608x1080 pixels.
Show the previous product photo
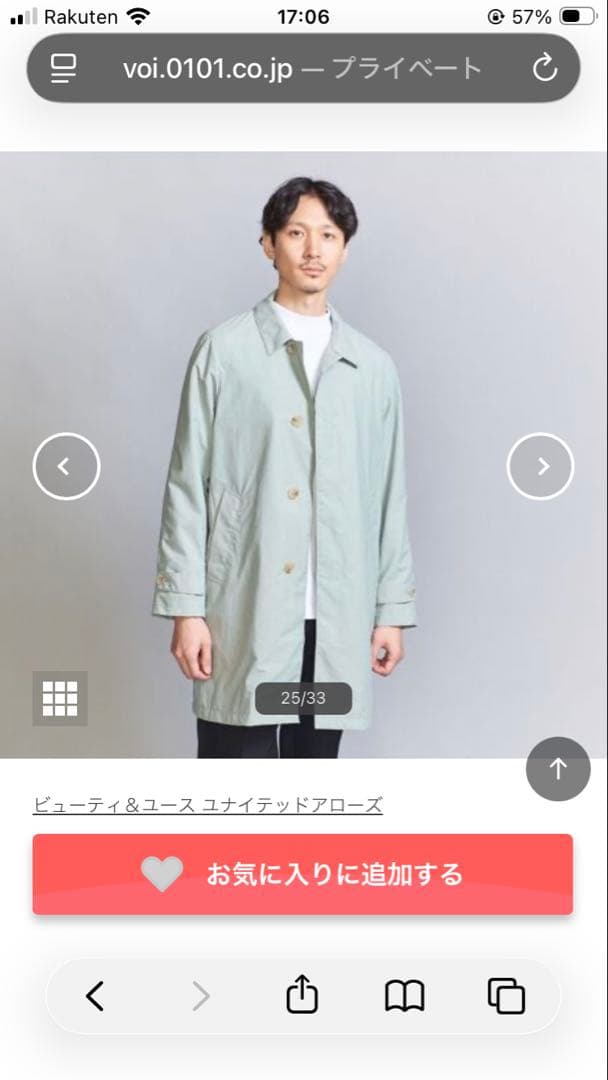pos(66,466)
